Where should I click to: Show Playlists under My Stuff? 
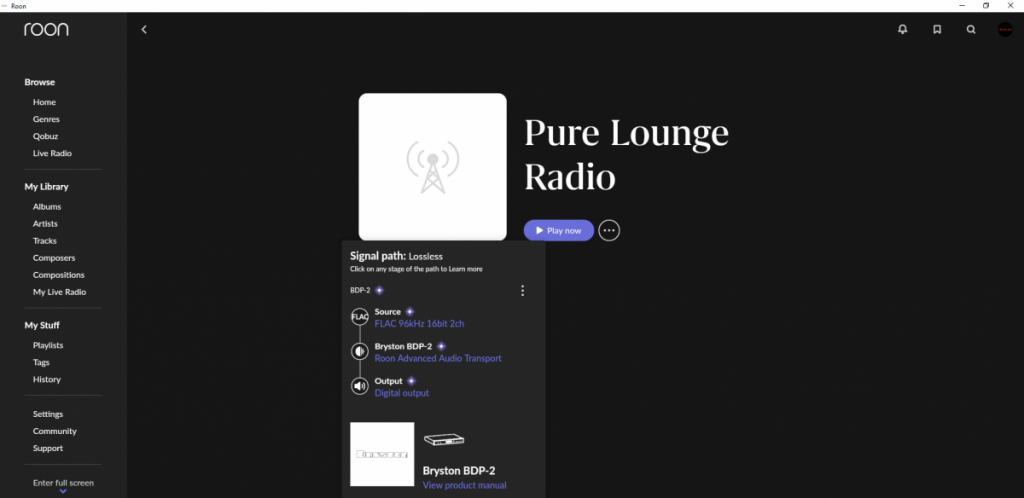tap(48, 345)
